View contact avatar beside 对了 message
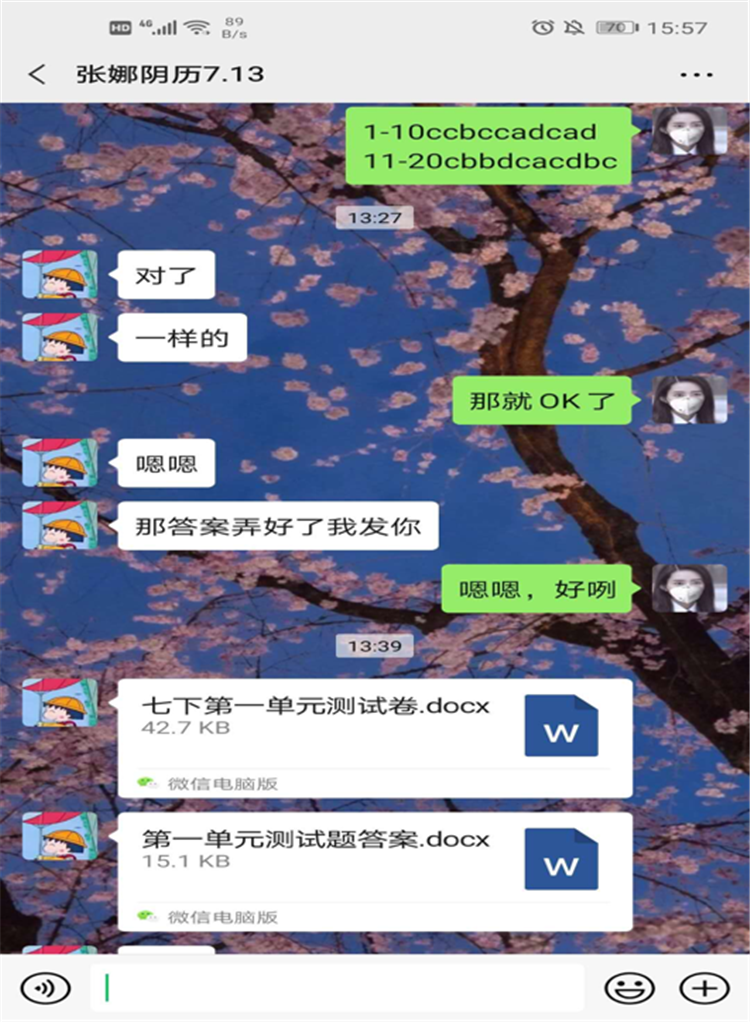The width and height of the screenshot is (750, 1022). pos(60,274)
